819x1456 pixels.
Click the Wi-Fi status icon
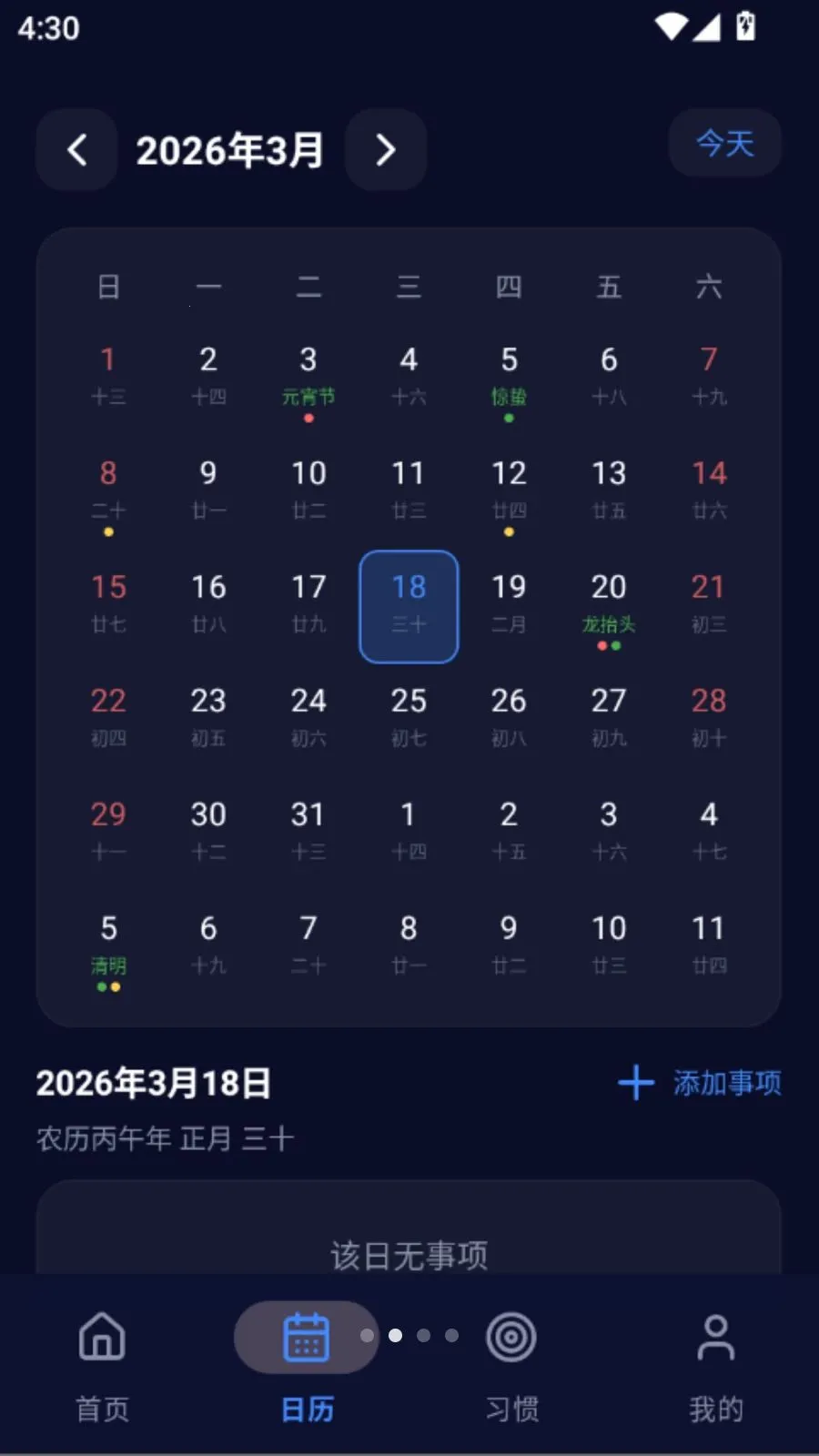(x=671, y=25)
